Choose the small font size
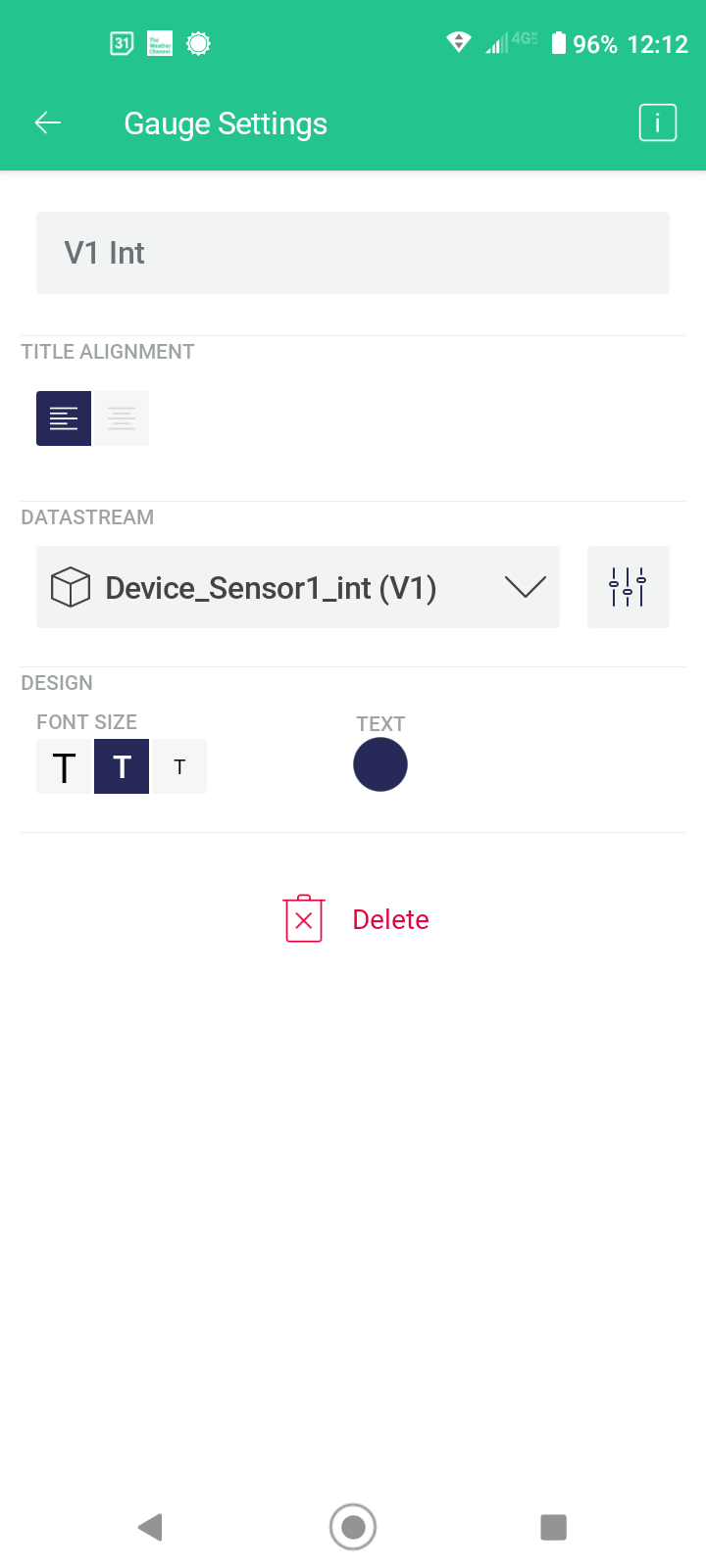The image size is (706, 1568). coord(179,766)
